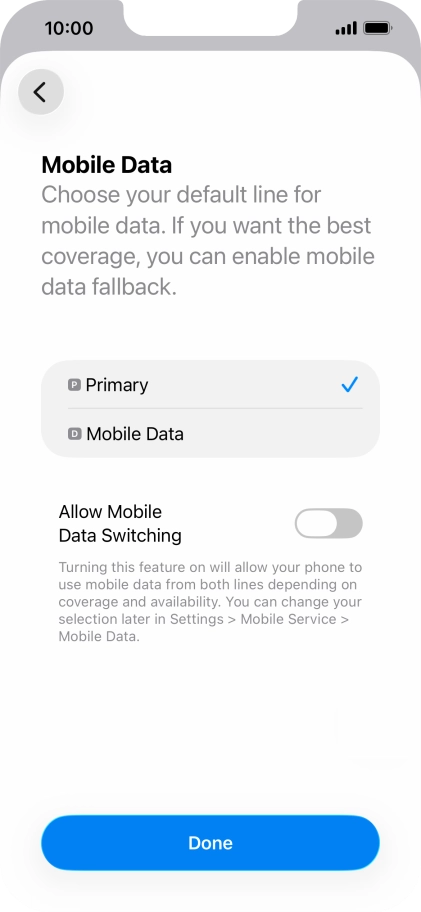
Task: Go back with the arrow button
Action: click(x=41, y=92)
